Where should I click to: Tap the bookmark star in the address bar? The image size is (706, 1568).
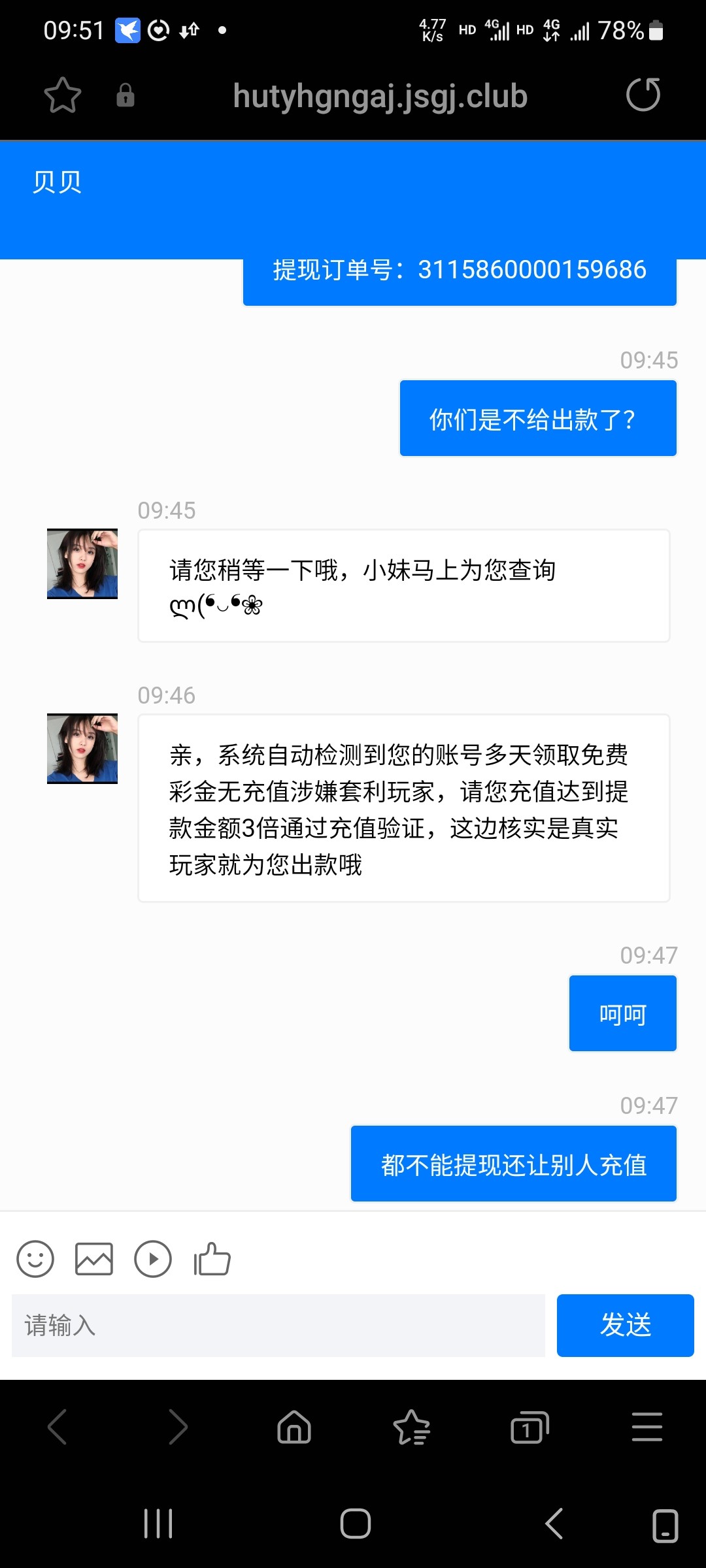coord(61,95)
